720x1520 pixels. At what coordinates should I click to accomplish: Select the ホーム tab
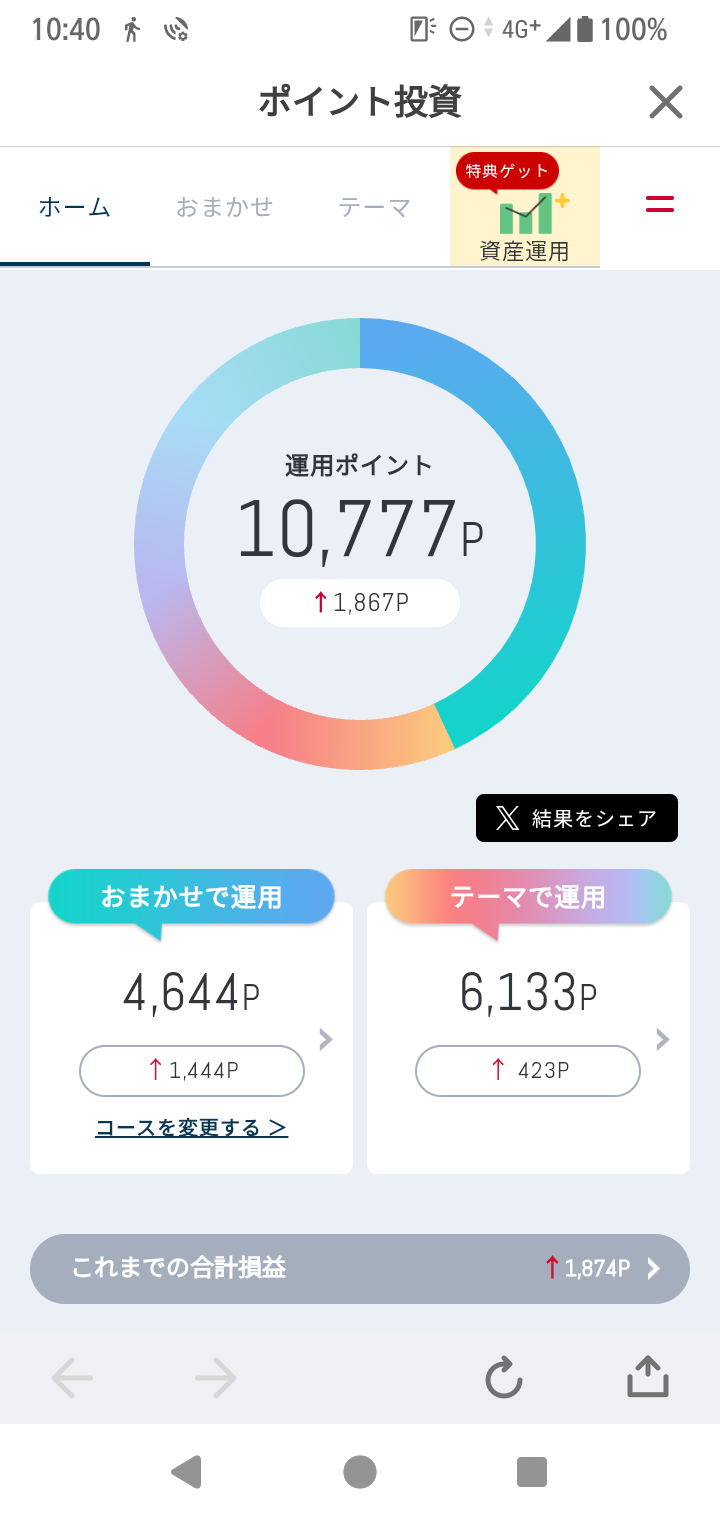75,207
